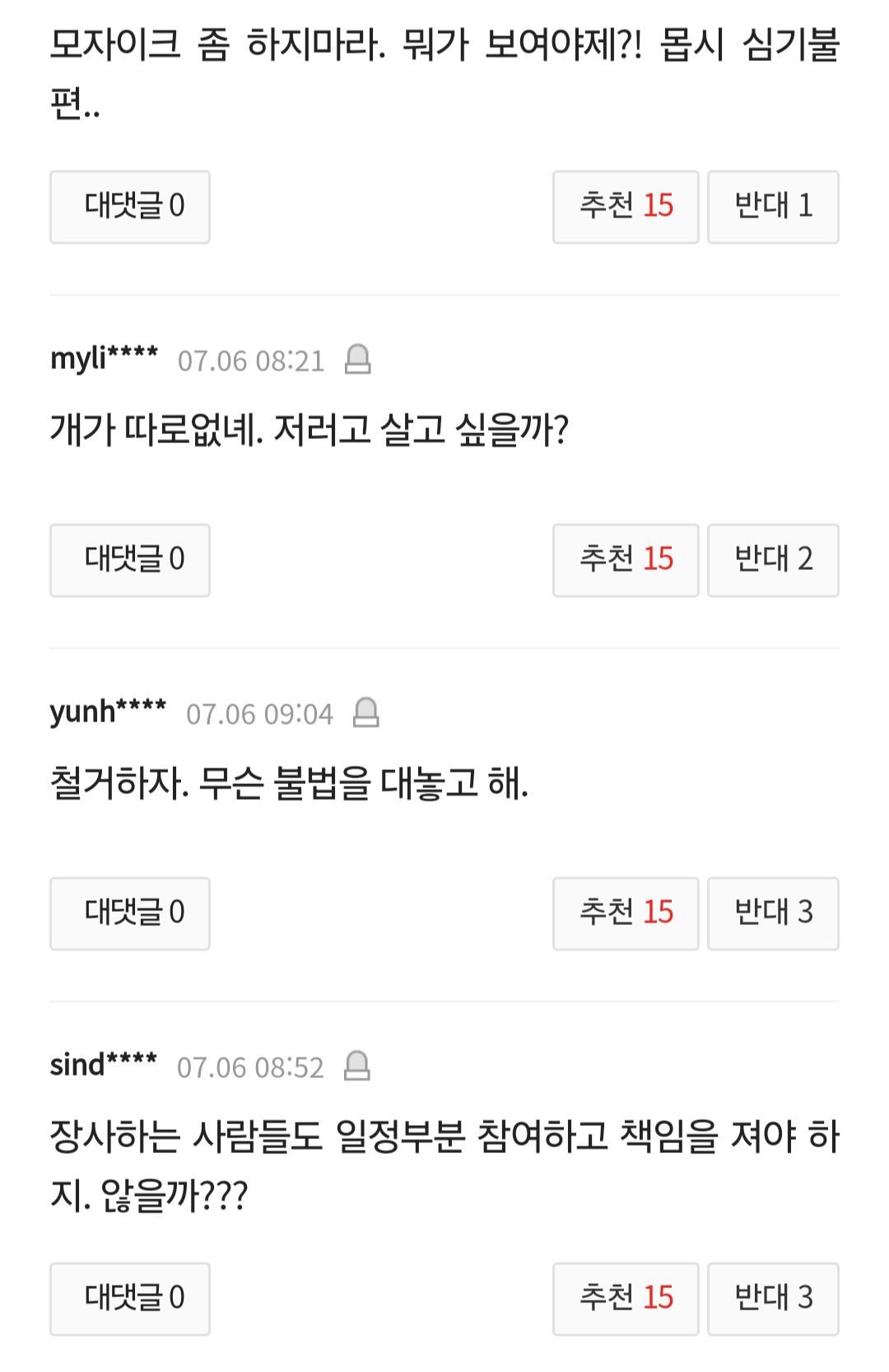Viewport: 889px width, 1372px height.
Task: Reply to myli****'s comment via 대댓글
Action: pos(130,560)
